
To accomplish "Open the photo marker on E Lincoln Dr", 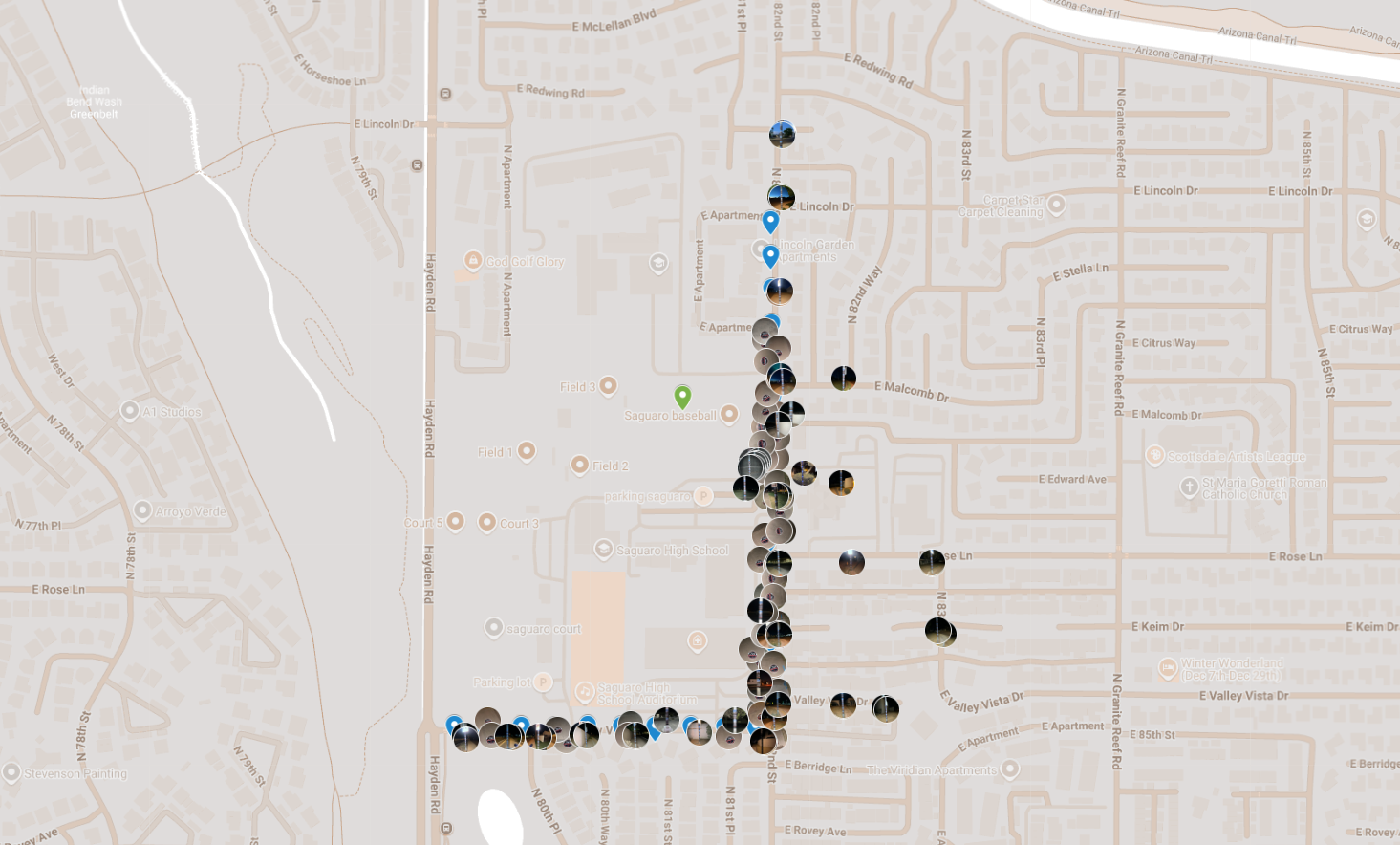I will coord(782,198).
